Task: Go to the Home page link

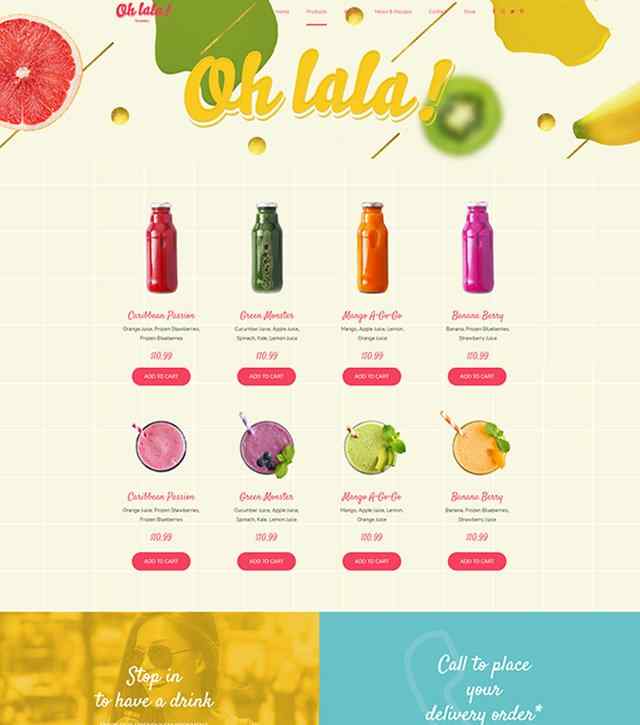Action: pos(282,11)
